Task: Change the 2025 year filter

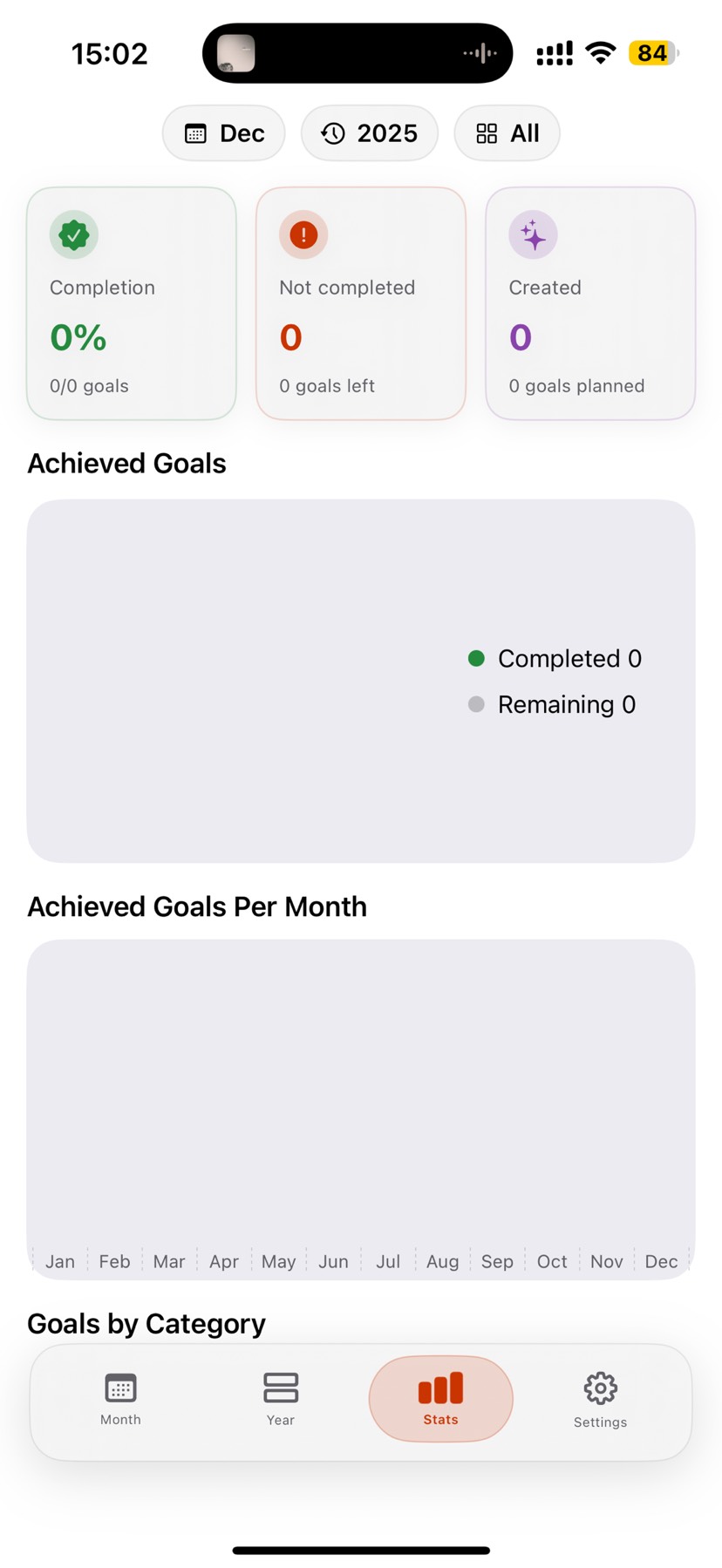Action: (370, 133)
